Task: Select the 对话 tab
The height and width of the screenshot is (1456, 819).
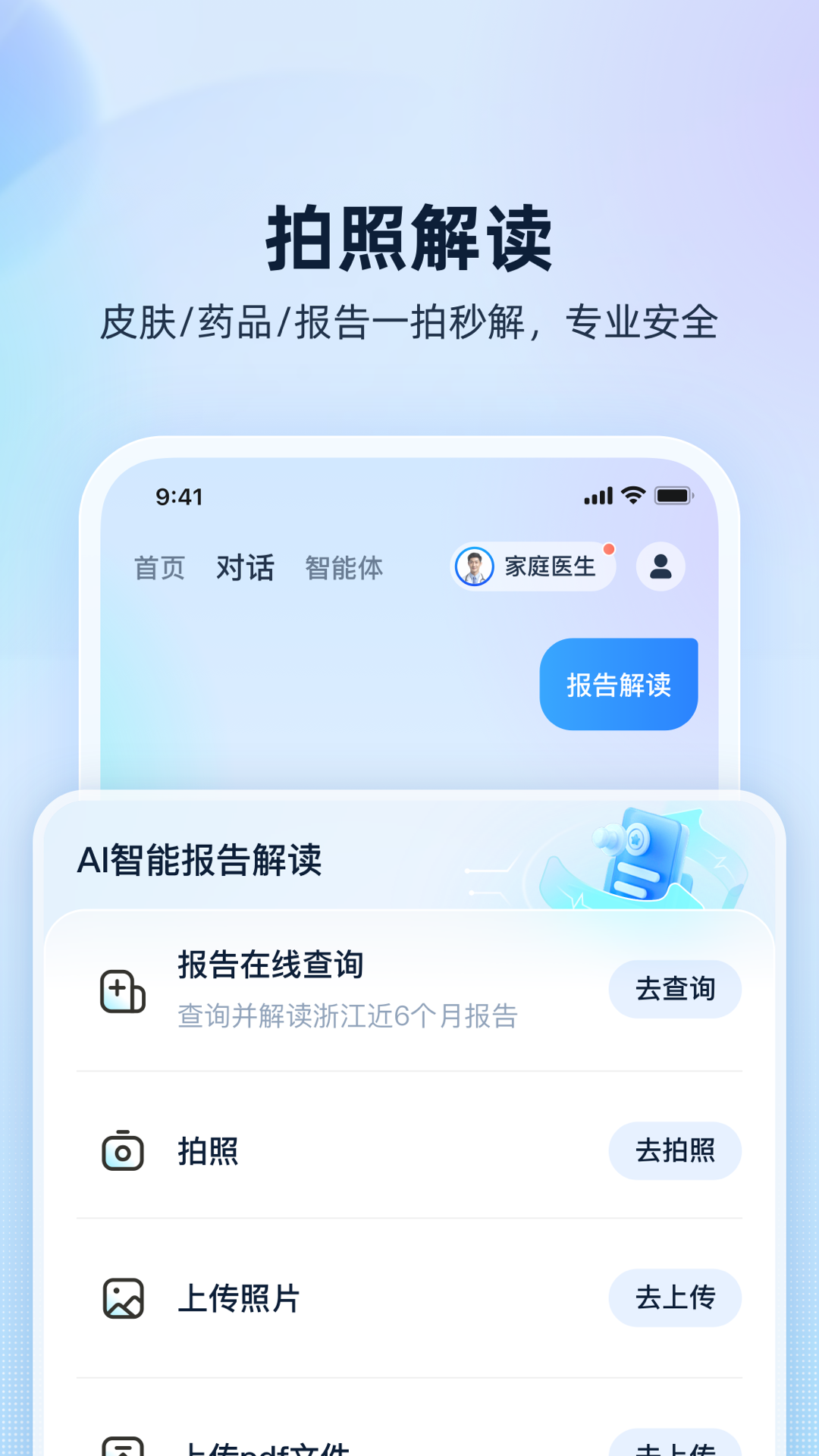Action: (245, 568)
